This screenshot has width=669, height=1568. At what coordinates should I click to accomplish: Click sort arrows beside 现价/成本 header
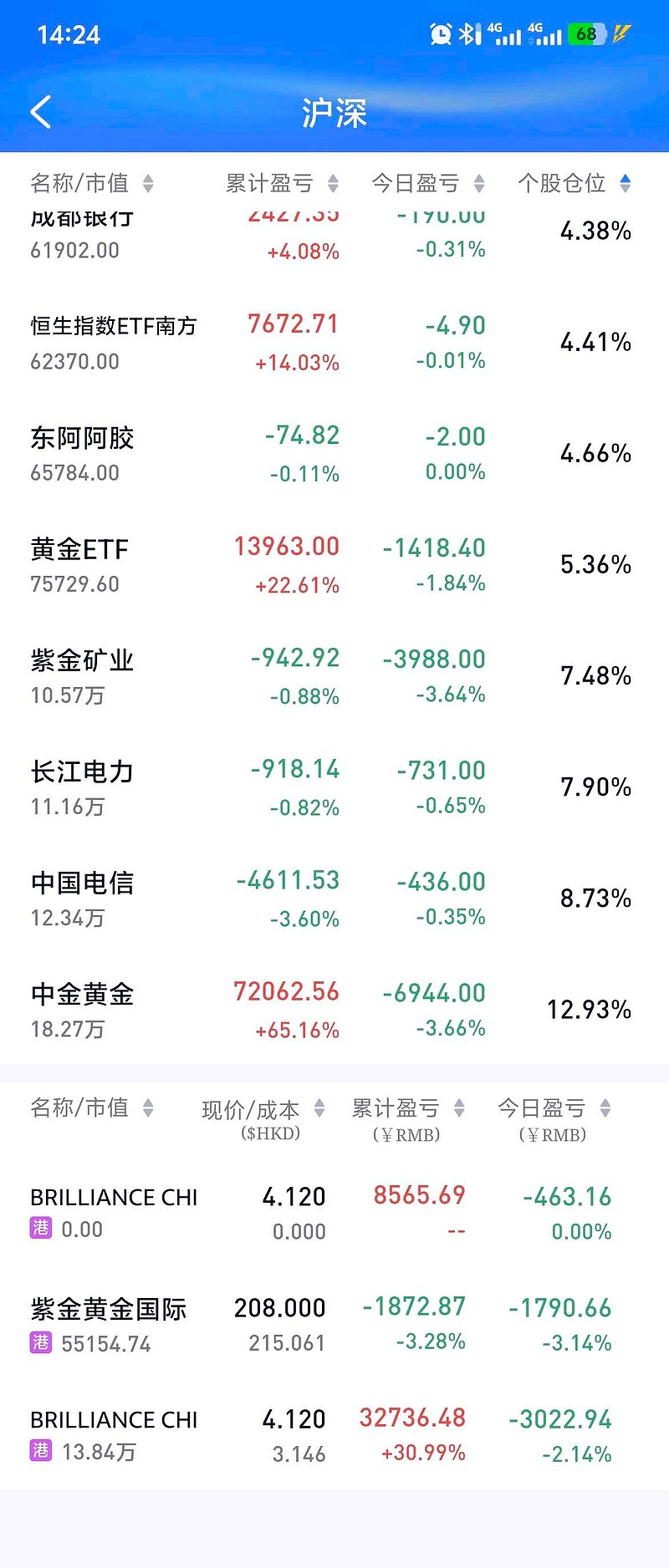319,1109
